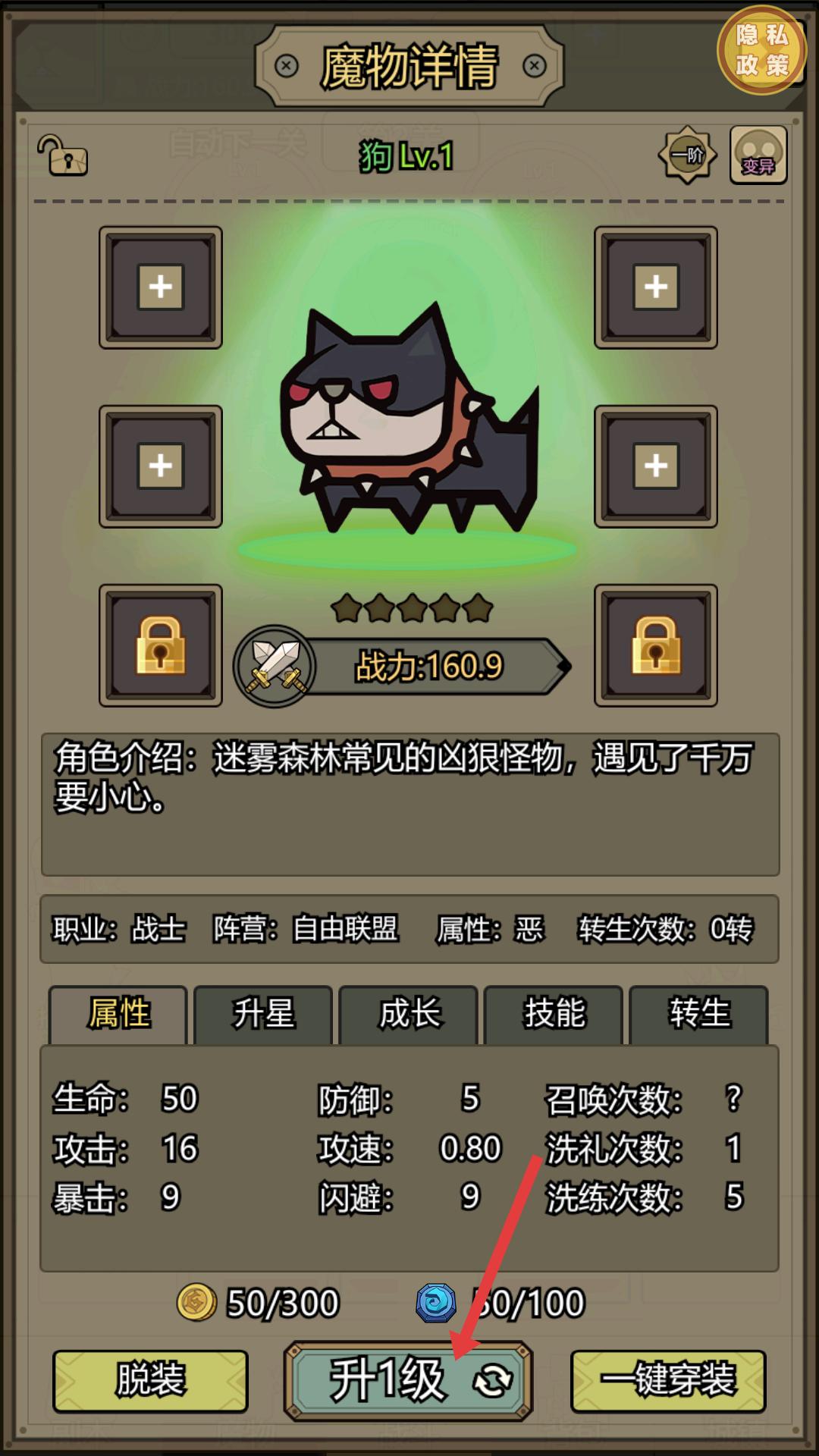Open the 转生 rebirth tab
Viewport: 819px width, 1456px height.
pyautogui.click(x=699, y=1015)
